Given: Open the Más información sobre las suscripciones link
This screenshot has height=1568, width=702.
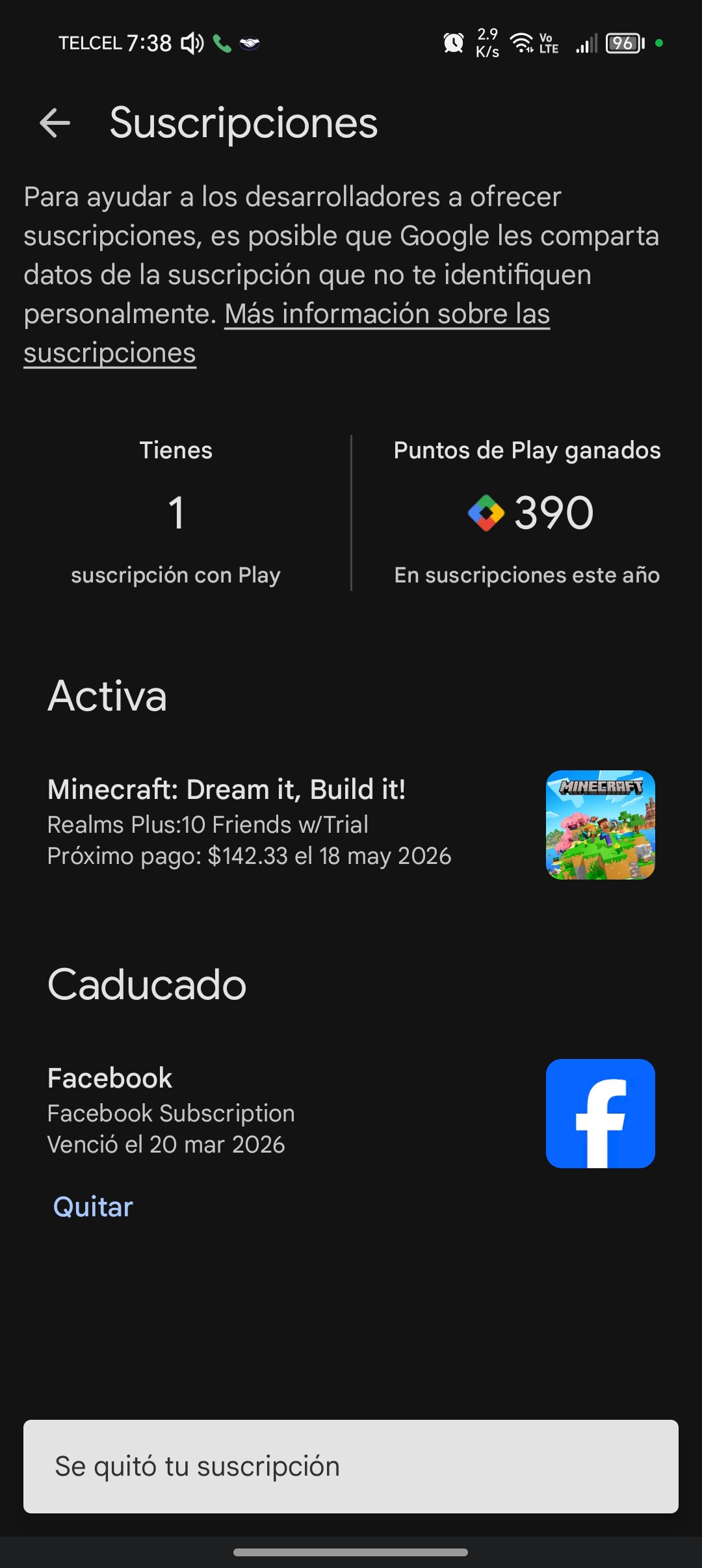Looking at the screenshot, I should 387,315.
